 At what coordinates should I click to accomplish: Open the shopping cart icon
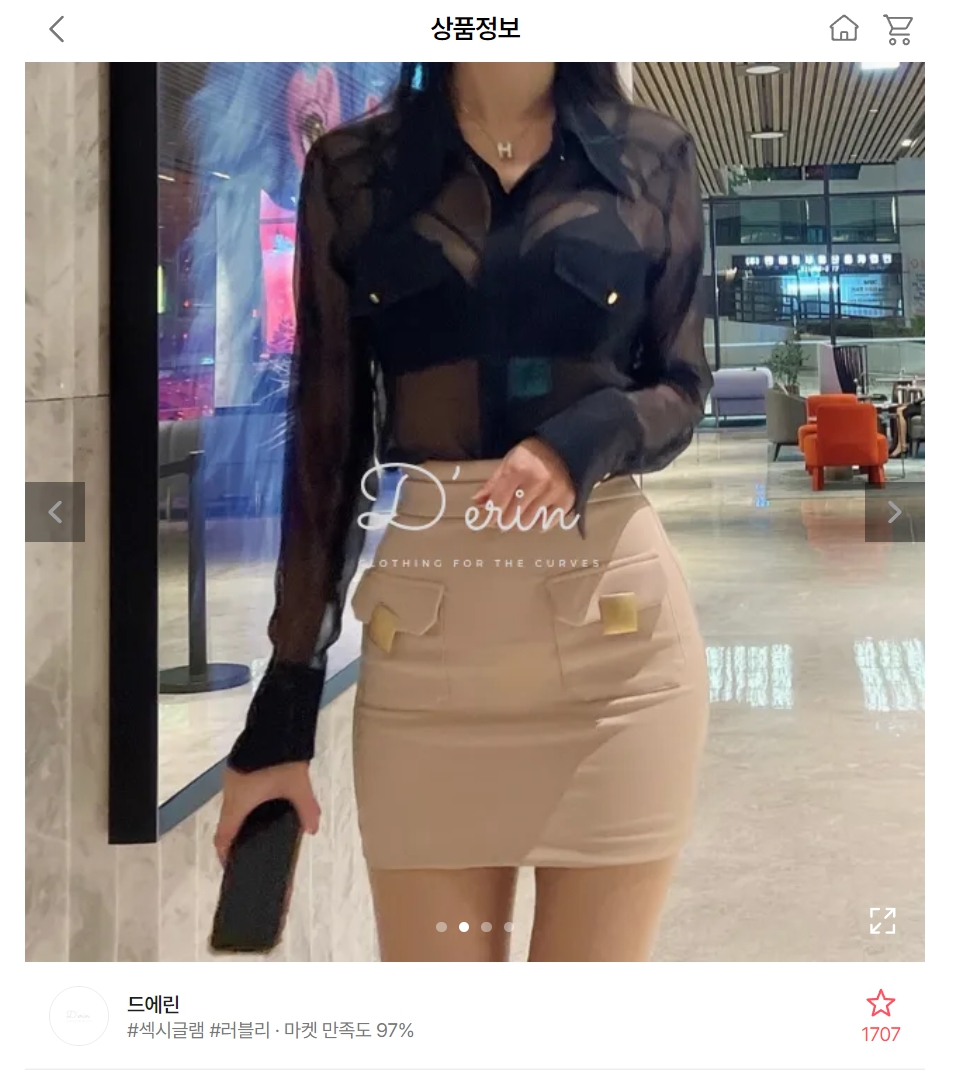point(899,28)
